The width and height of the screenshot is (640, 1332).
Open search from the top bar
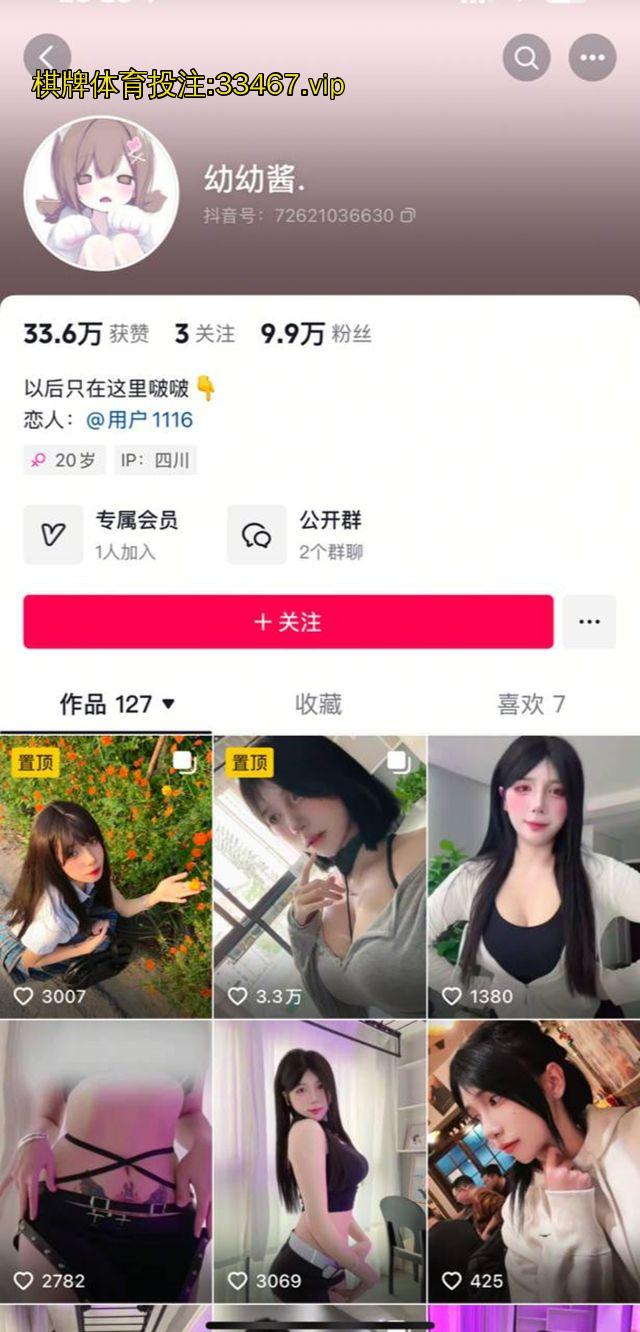[x=527, y=58]
